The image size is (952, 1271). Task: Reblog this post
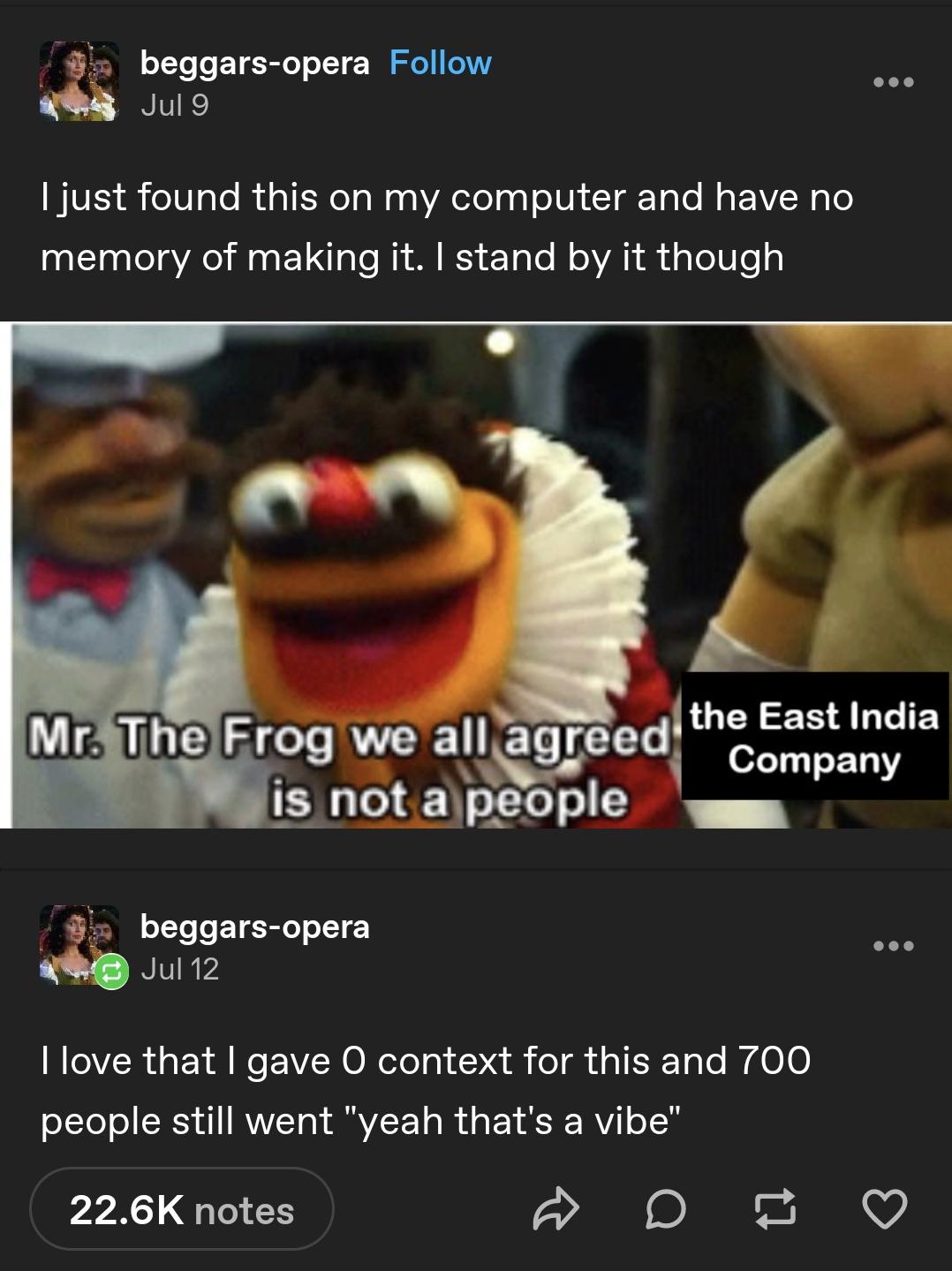(x=774, y=1209)
